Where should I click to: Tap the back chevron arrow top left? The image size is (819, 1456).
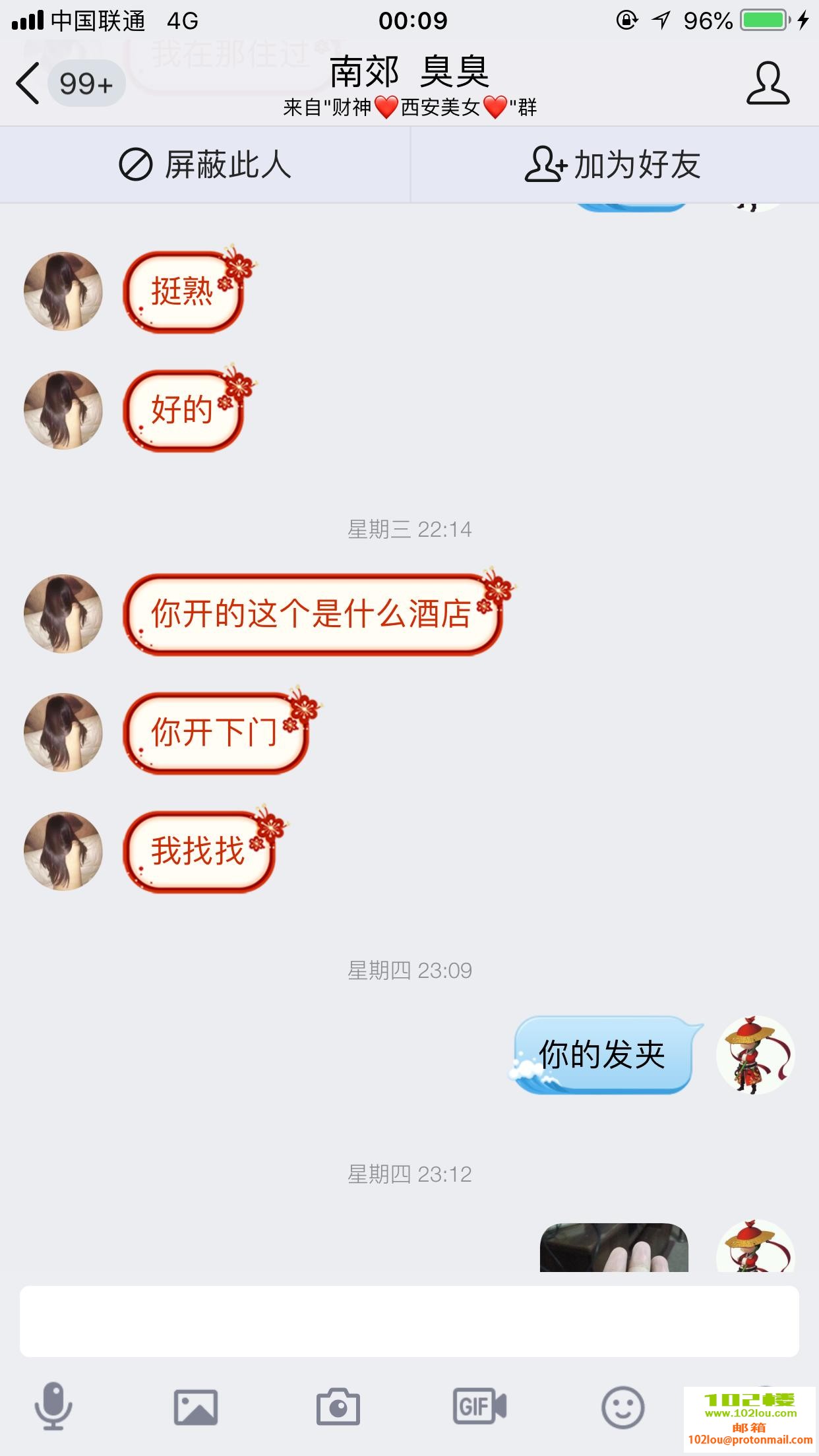pos(28,84)
